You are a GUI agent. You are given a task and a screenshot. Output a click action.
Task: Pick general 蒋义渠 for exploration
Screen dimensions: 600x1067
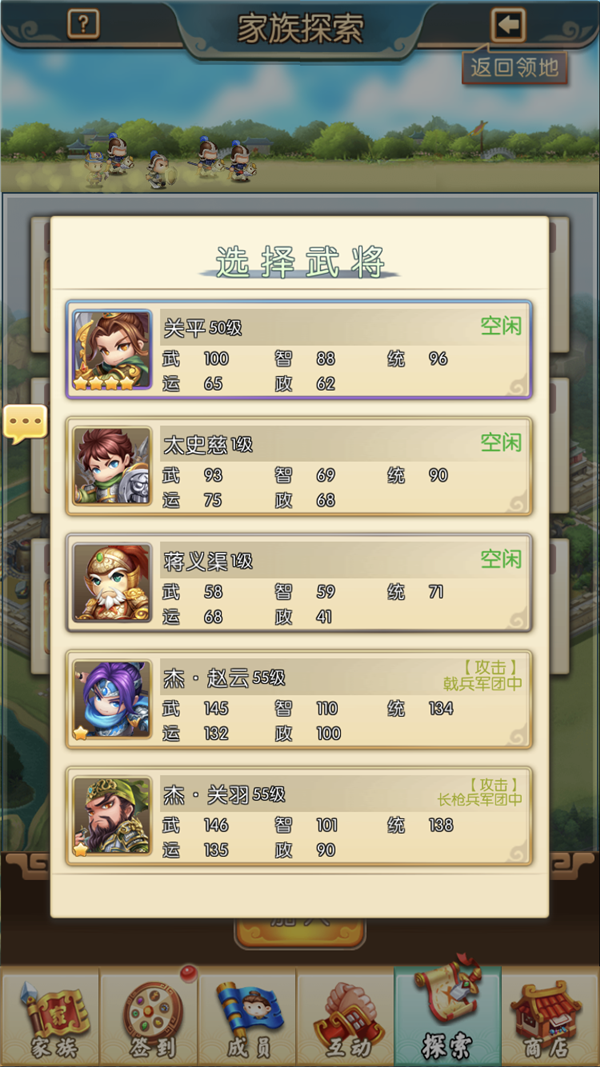pyautogui.click(x=299, y=583)
